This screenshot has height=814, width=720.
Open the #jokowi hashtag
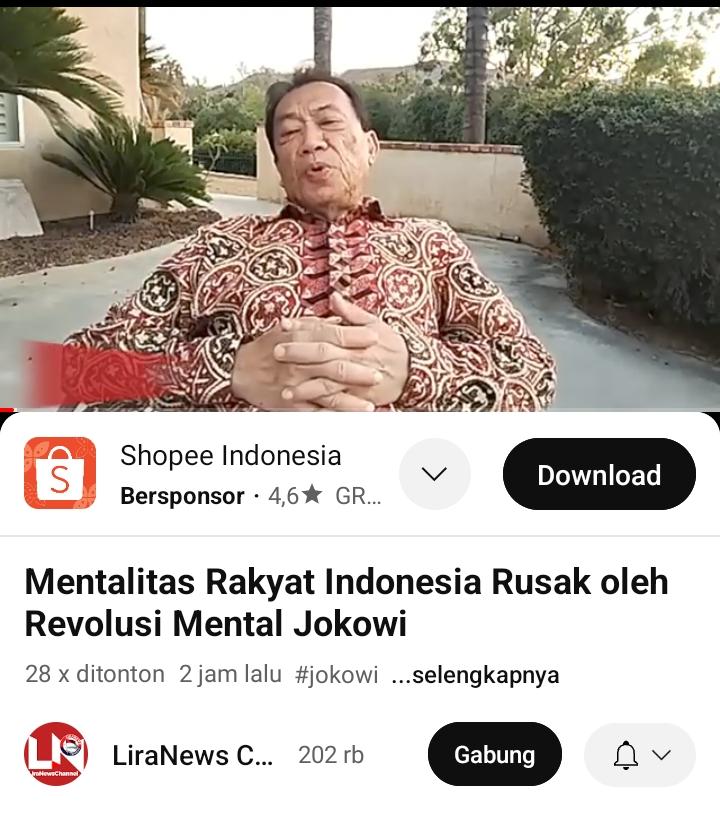coord(336,675)
